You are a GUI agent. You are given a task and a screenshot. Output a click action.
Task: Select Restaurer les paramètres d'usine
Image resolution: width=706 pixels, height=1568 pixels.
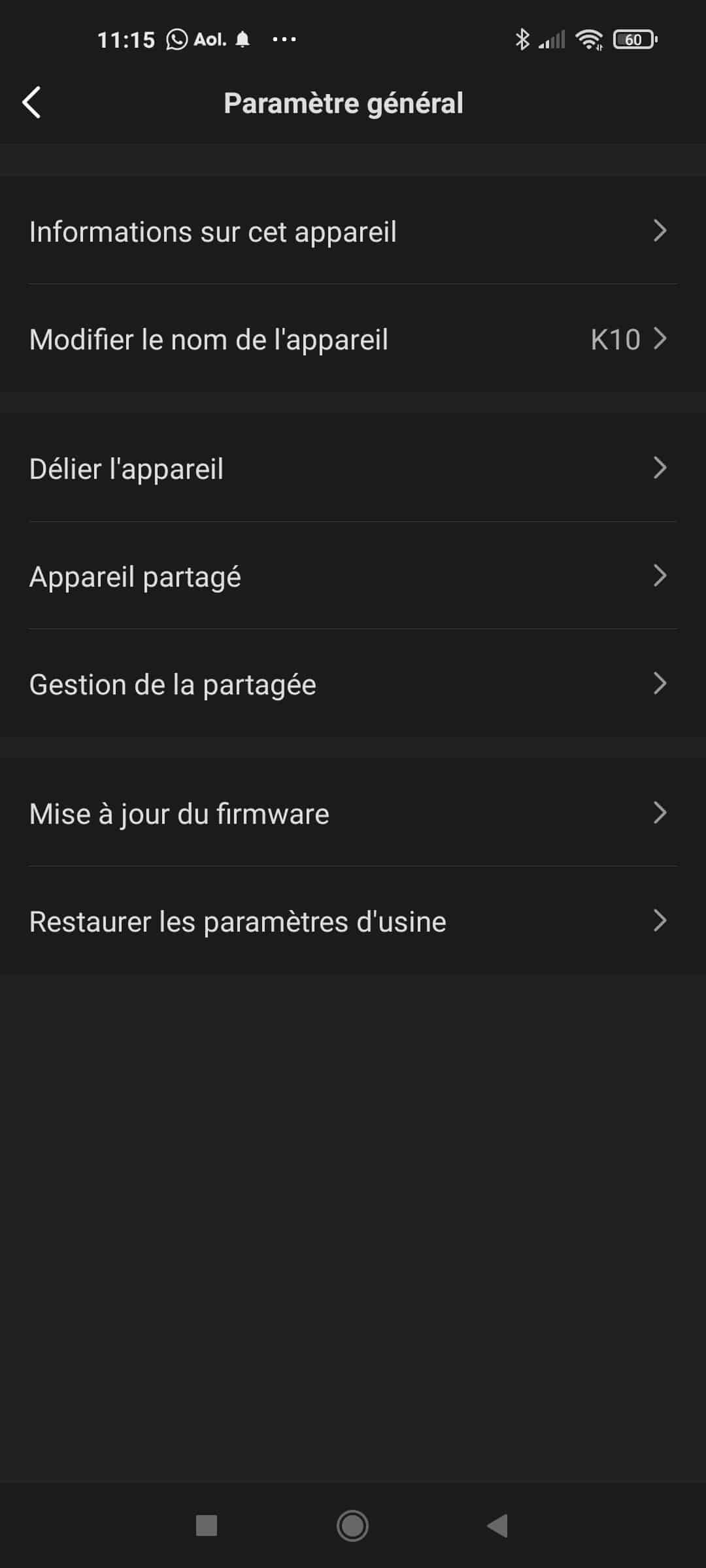tap(353, 921)
